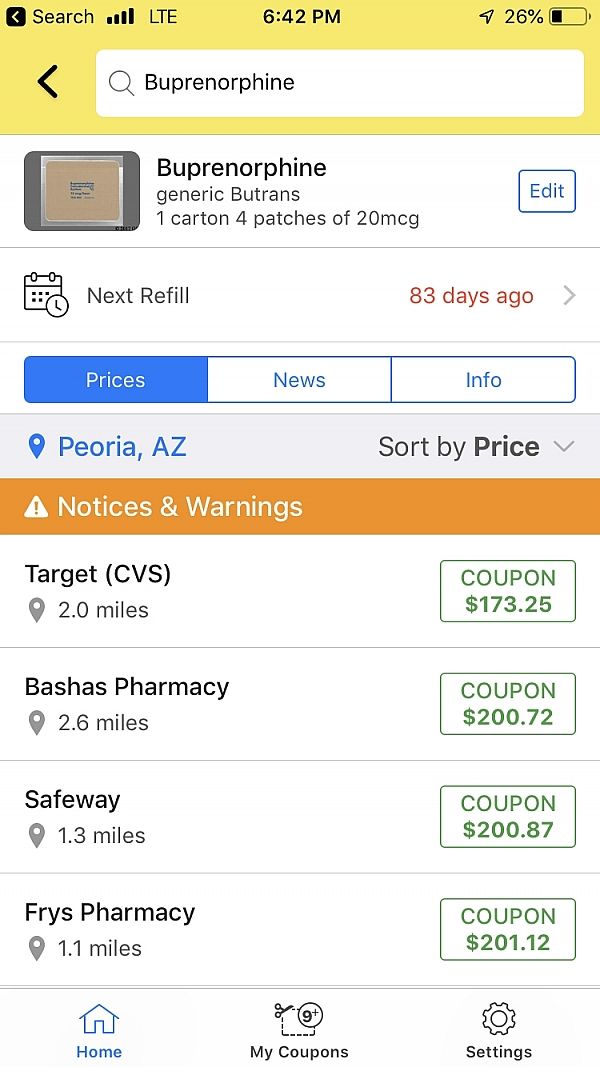Return to Search via status bar breadcrumb
Viewport: 600px width, 1067px height.
50,16
